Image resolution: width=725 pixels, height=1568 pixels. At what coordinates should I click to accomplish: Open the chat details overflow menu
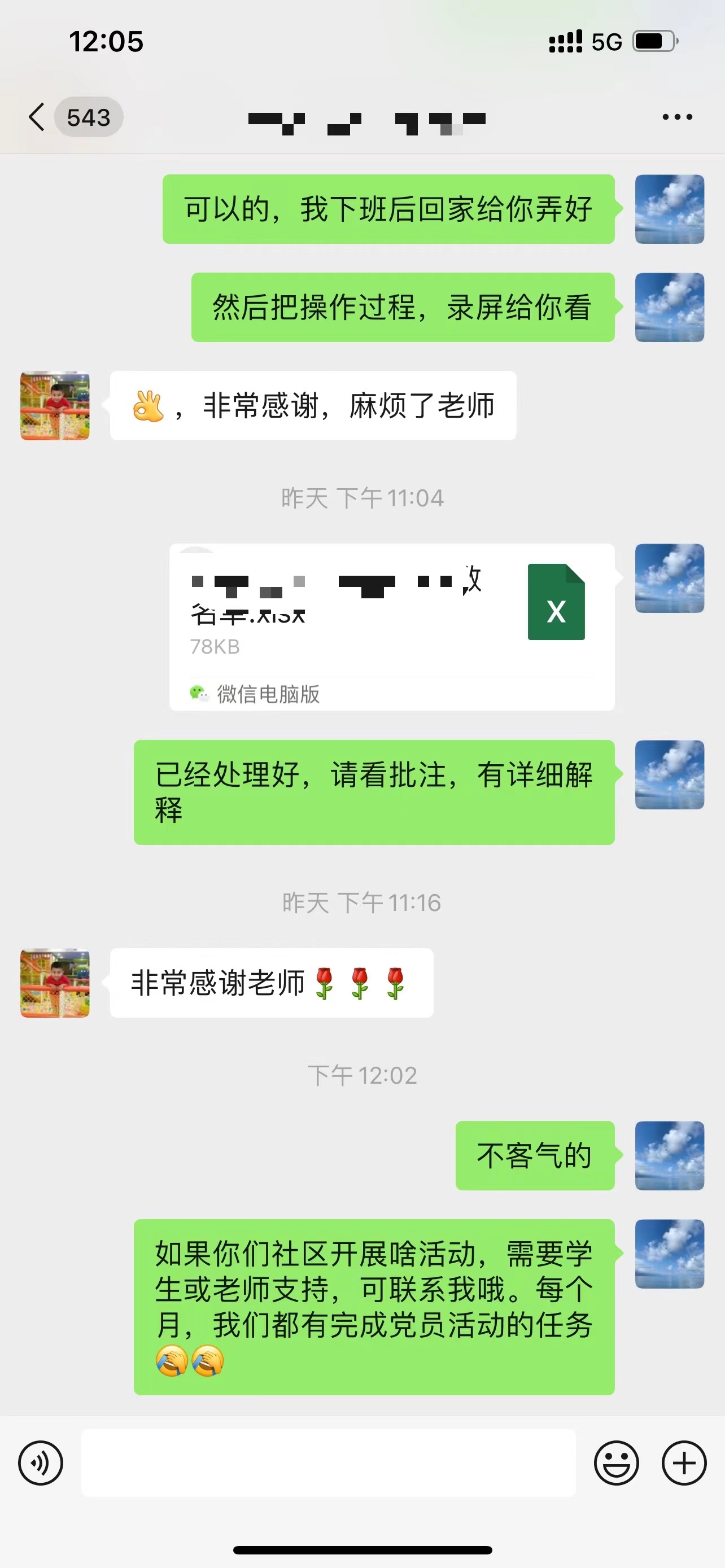tap(677, 117)
